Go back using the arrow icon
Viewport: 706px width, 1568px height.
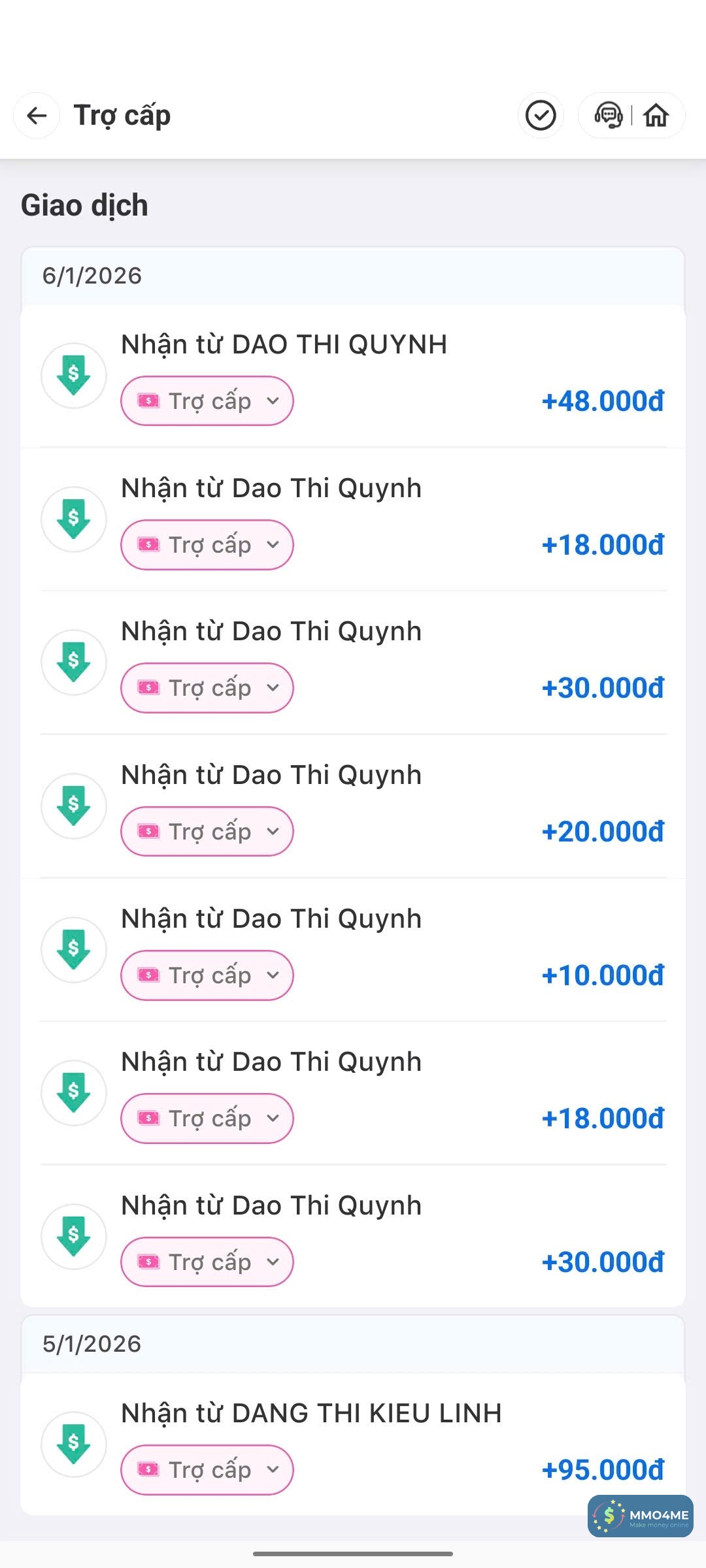37,116
